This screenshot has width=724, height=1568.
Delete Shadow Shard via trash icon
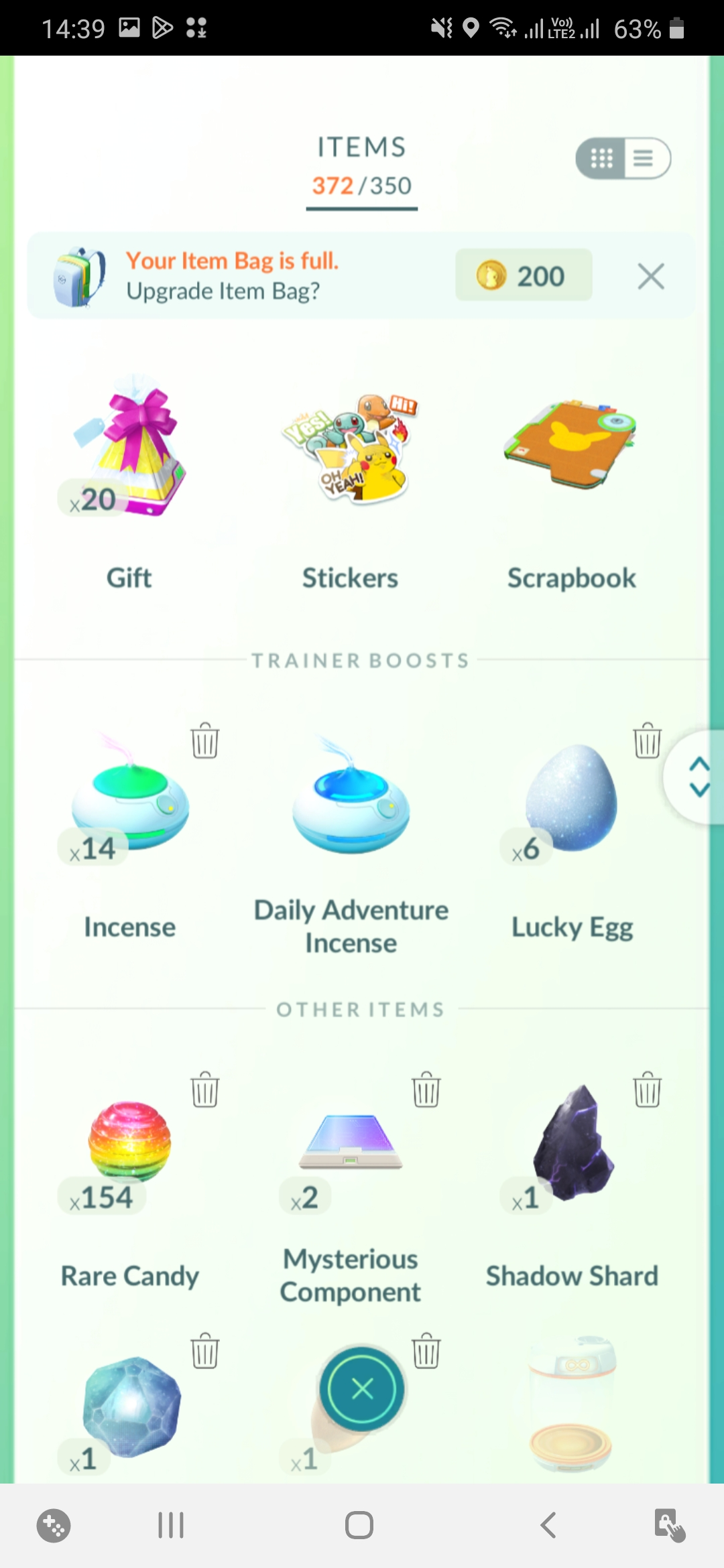[647, 1090]
